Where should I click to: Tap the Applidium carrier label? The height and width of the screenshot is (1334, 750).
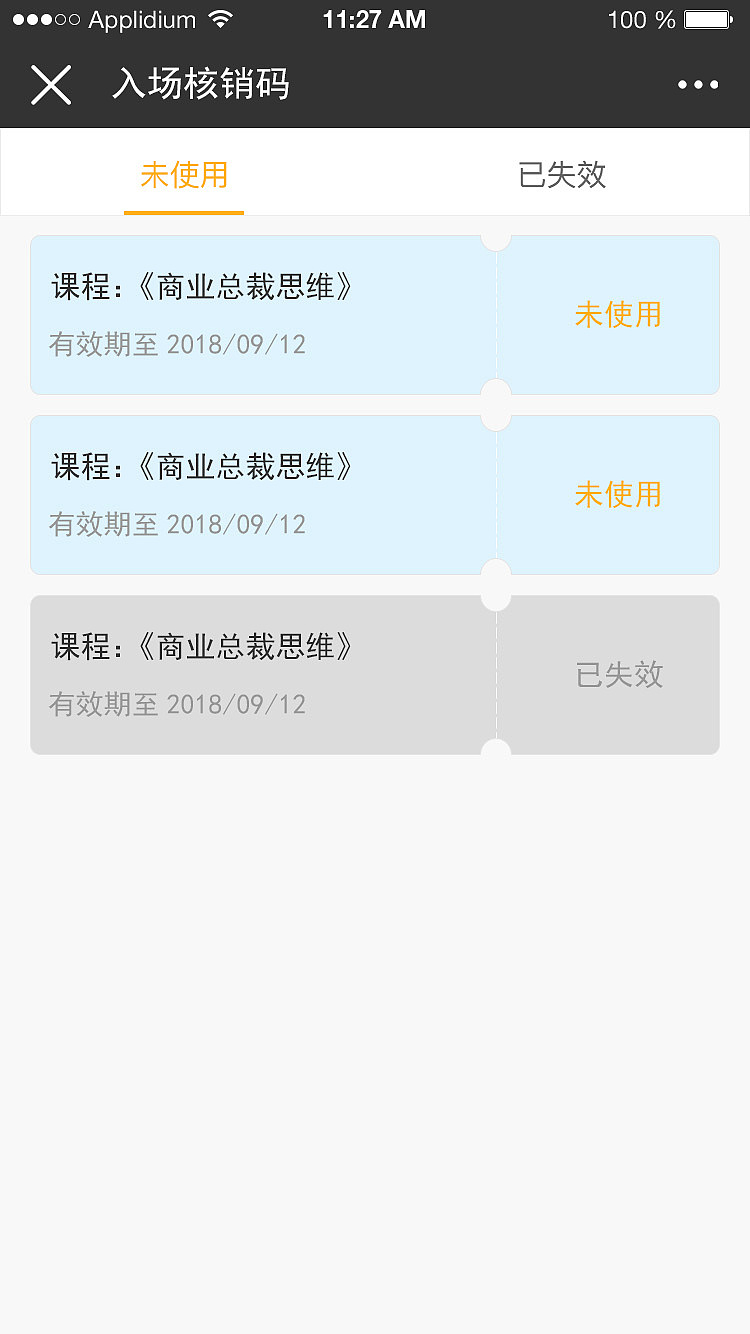point(140,19)
